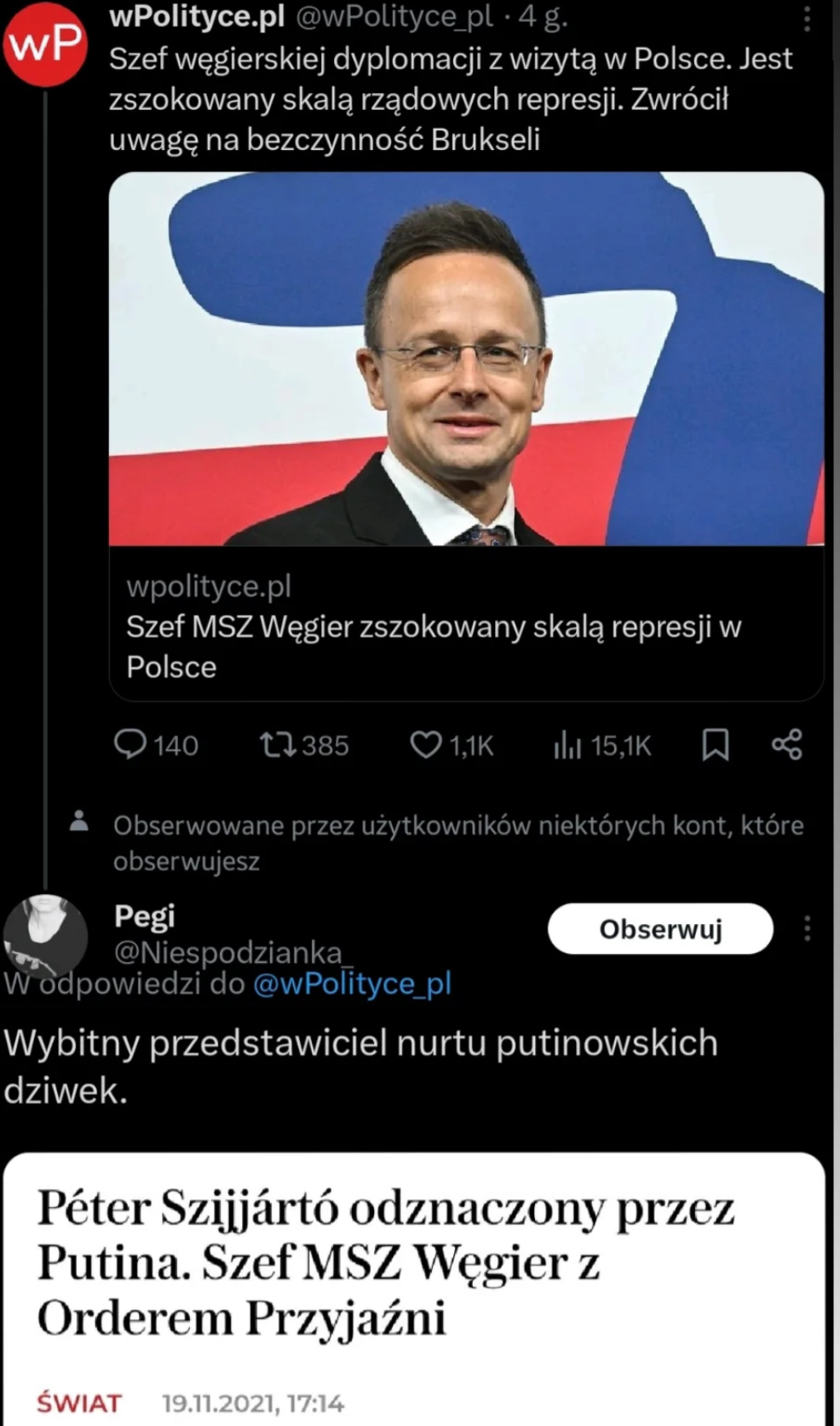
Task: Open Pegi's profile picture
Action: point(46,935)
